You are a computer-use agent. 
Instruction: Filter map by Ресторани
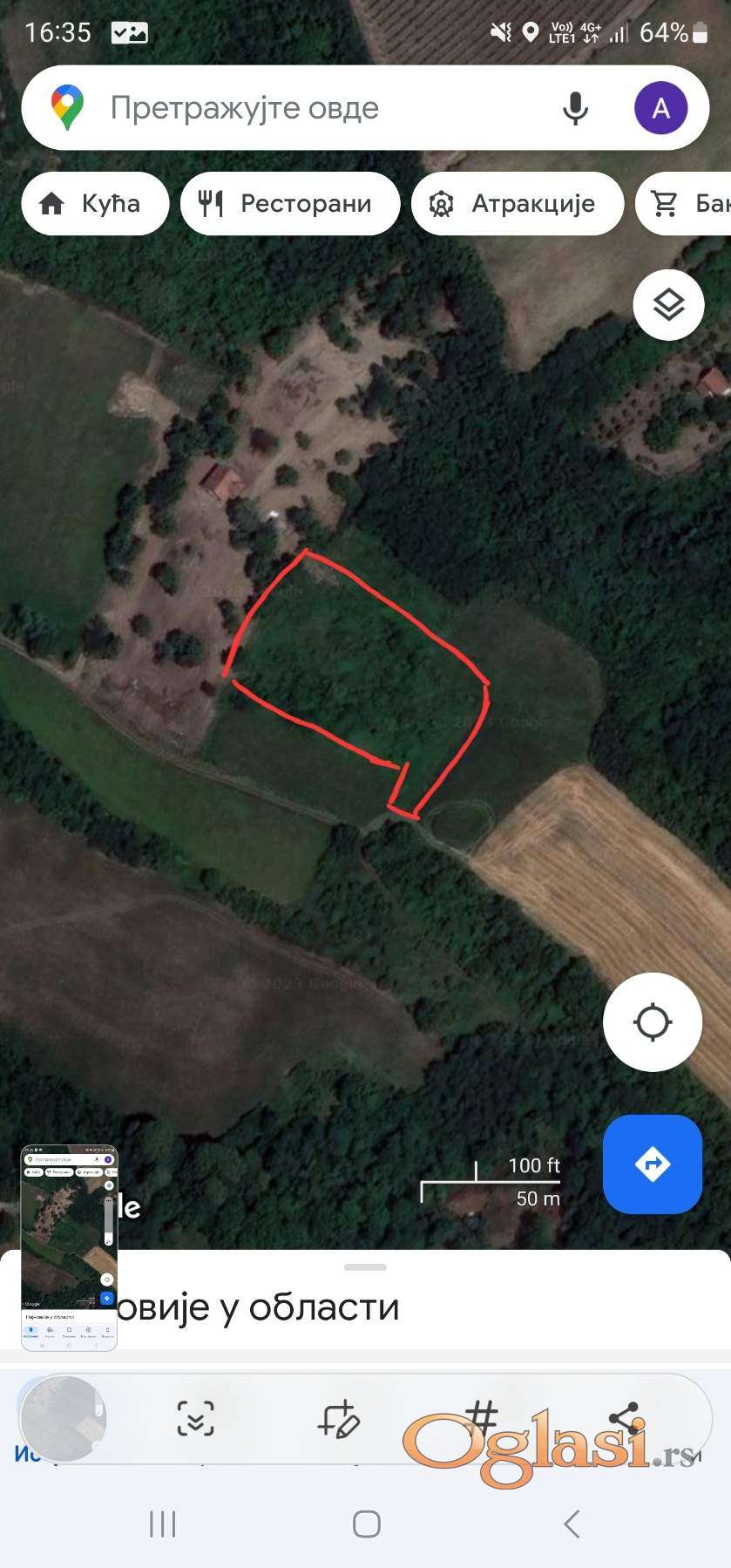point(289,204)
